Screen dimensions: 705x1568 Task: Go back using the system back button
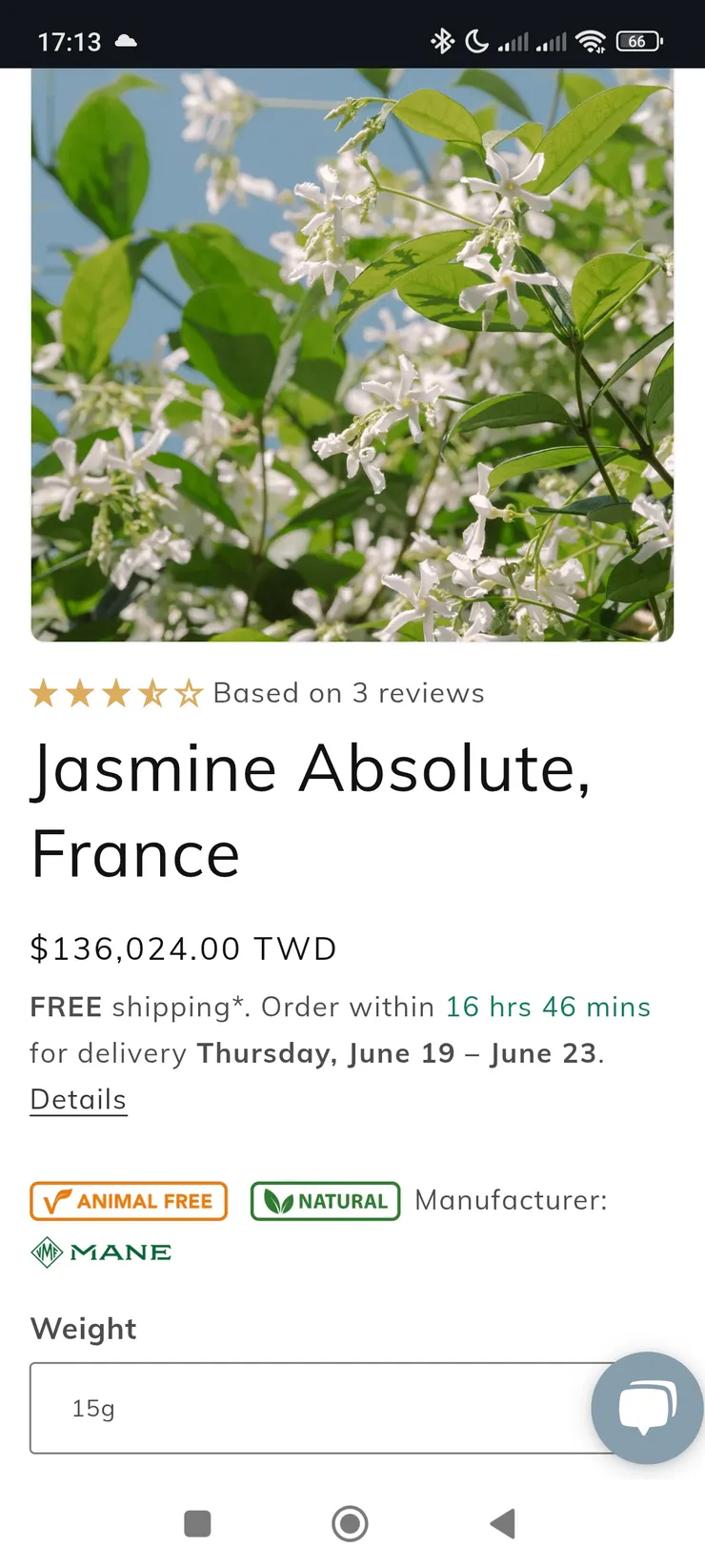coord(502,1523)
